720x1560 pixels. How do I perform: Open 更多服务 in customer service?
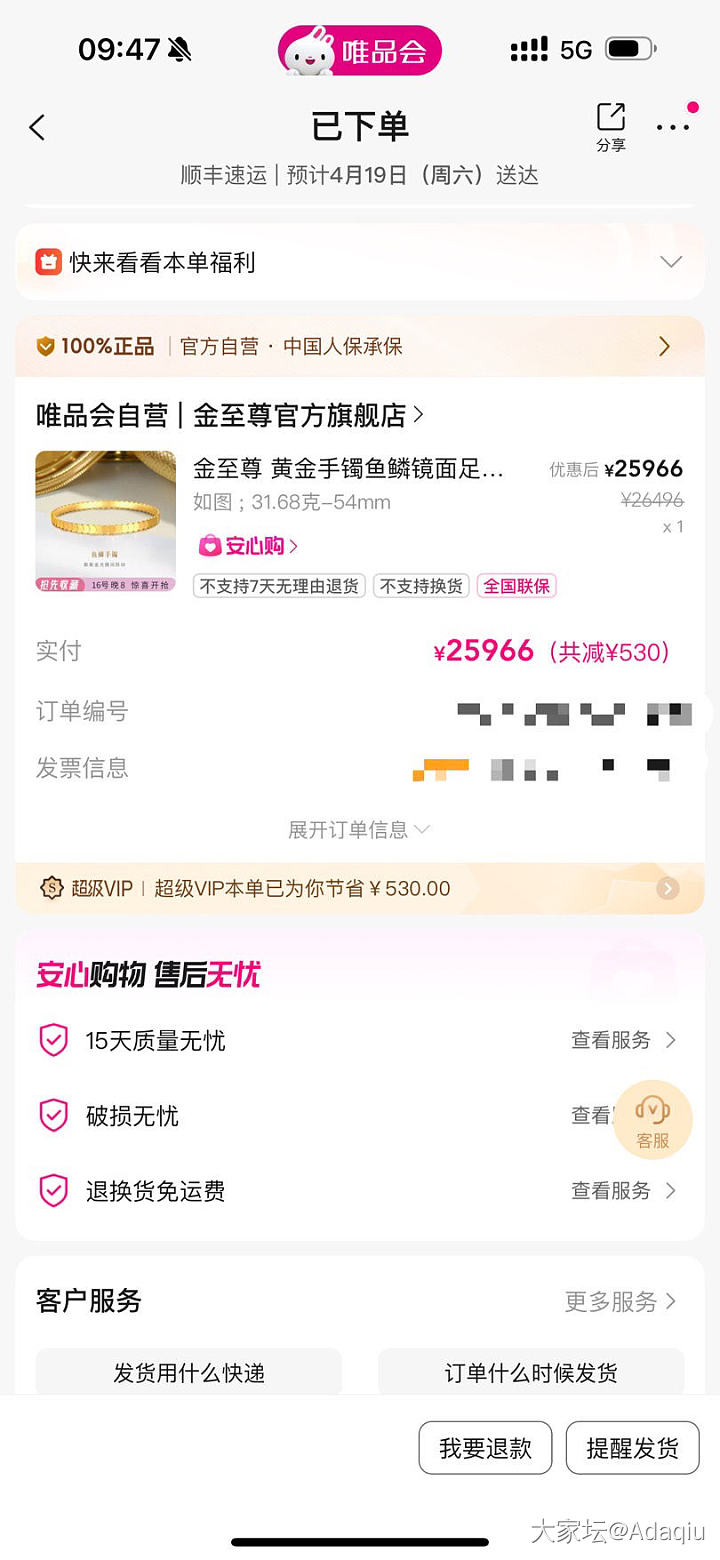click(620, 1301)
